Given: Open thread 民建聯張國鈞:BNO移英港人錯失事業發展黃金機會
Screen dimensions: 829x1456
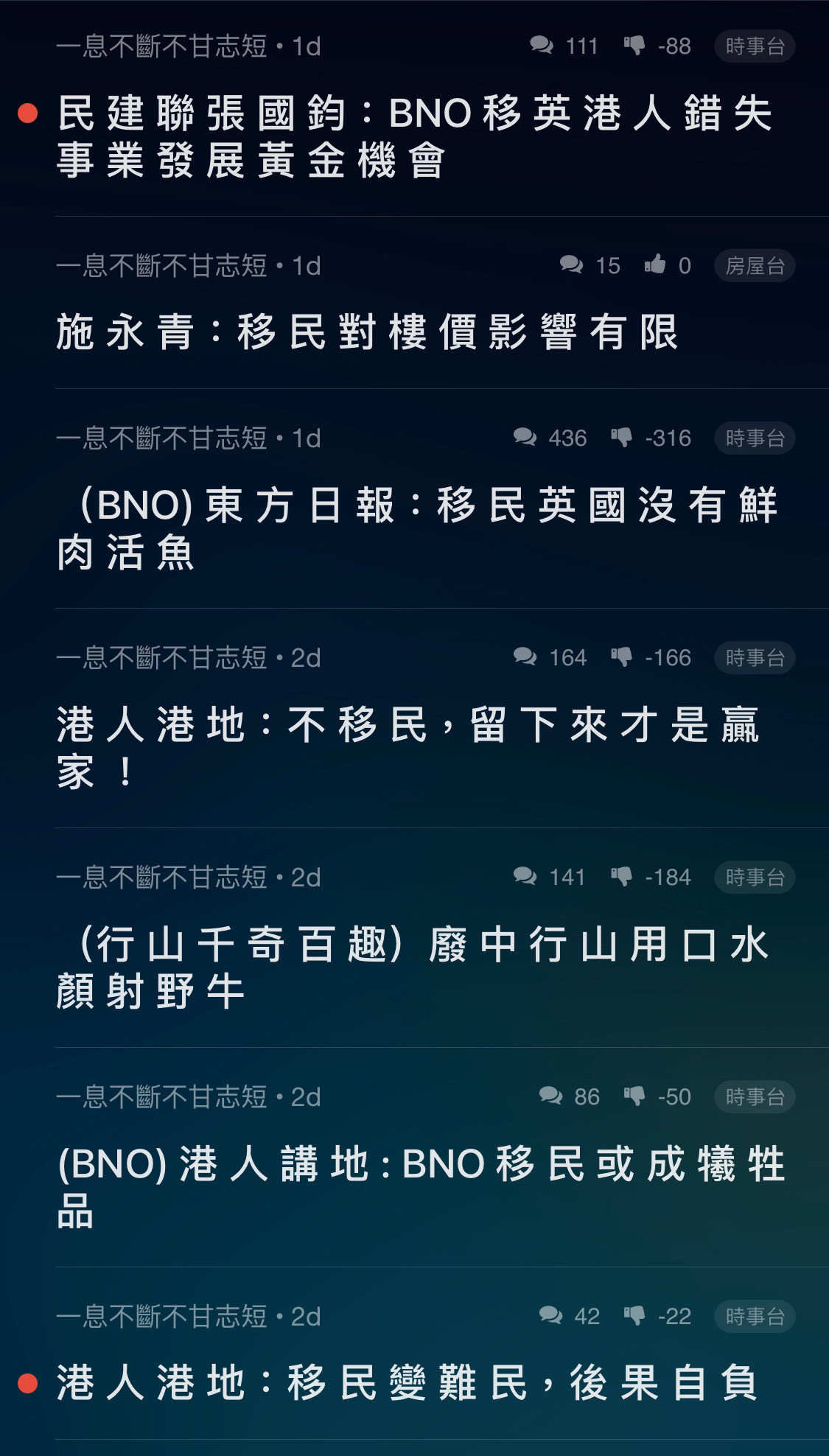Looking at the screenshot, I should click(414, 137).
